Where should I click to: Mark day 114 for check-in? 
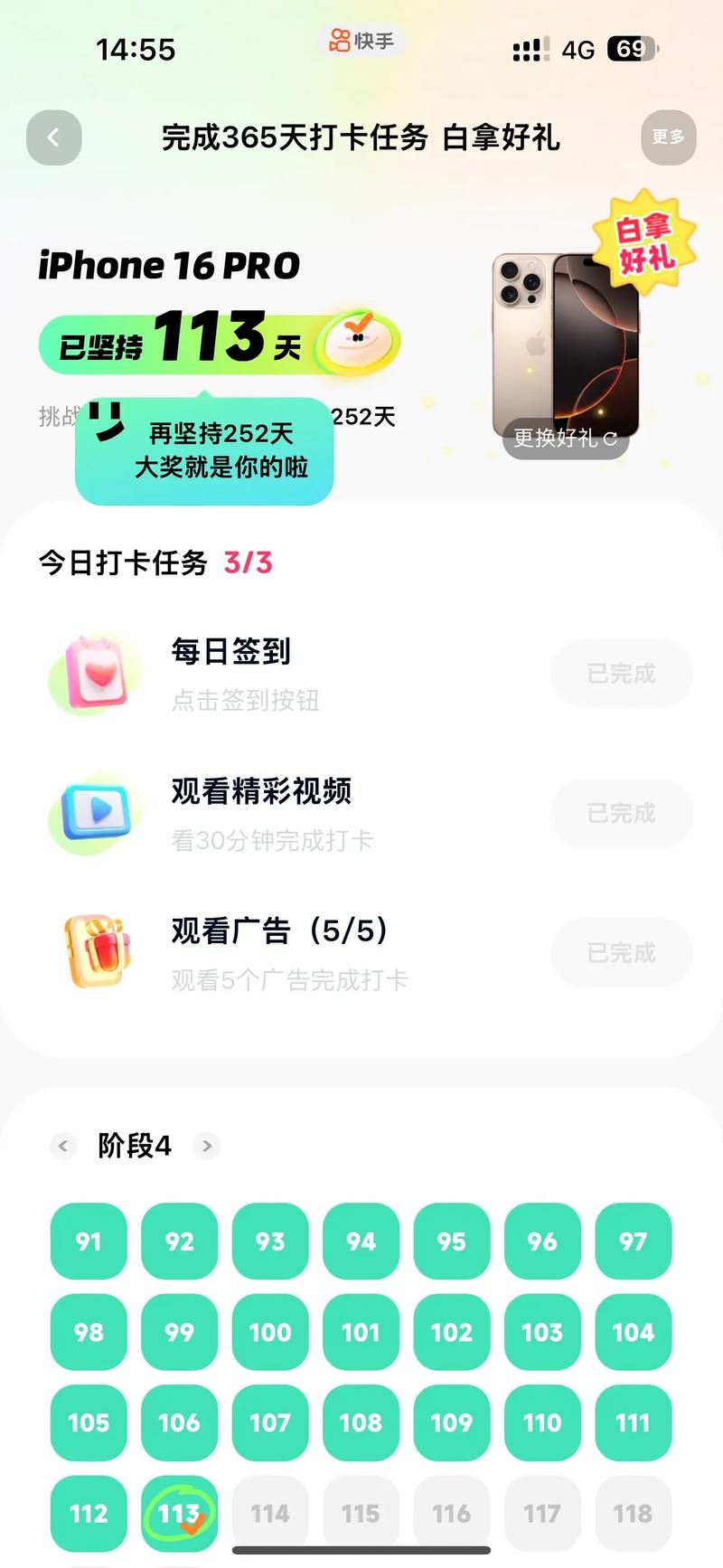pyautogui.click(x=269, y=1512)
